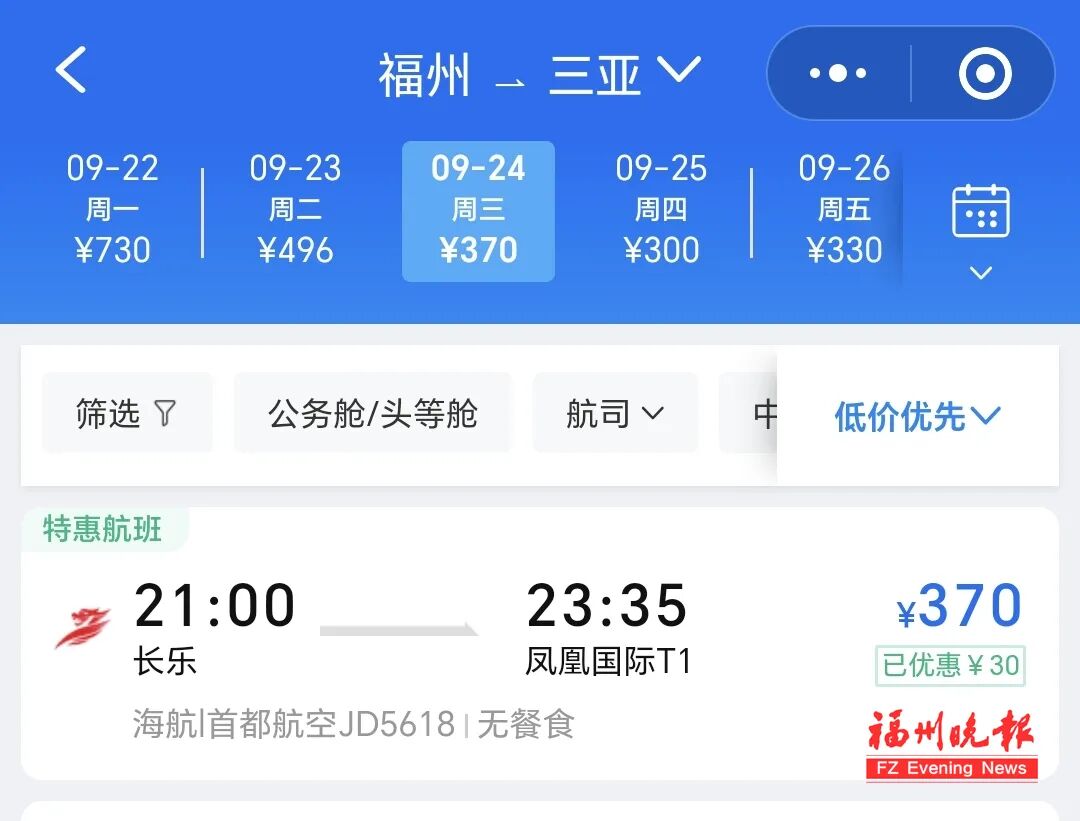
Task: Choose the 09-26 周五 date
Action: click(844, 210)
